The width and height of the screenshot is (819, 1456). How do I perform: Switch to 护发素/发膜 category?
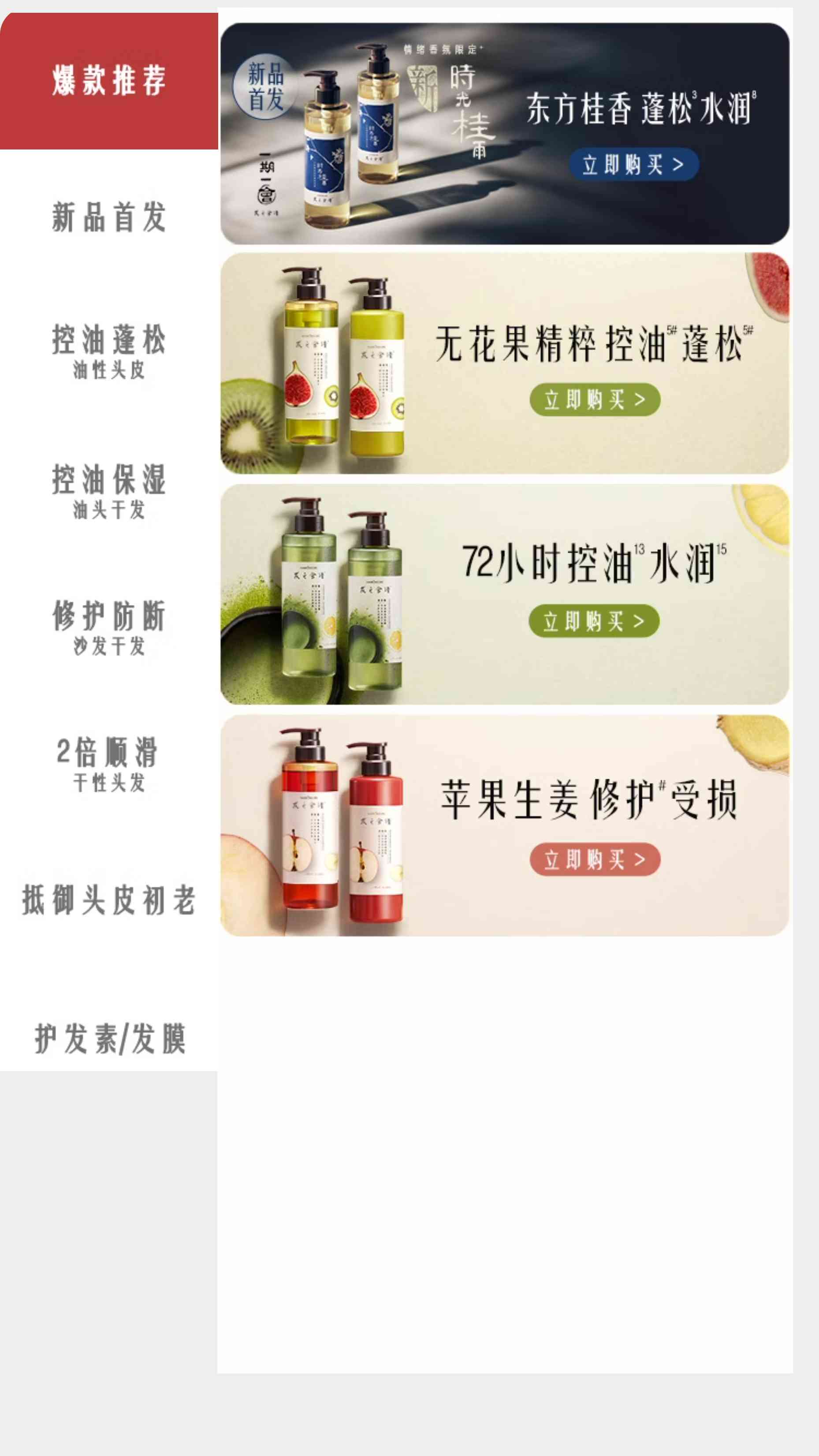point(108,1038)
